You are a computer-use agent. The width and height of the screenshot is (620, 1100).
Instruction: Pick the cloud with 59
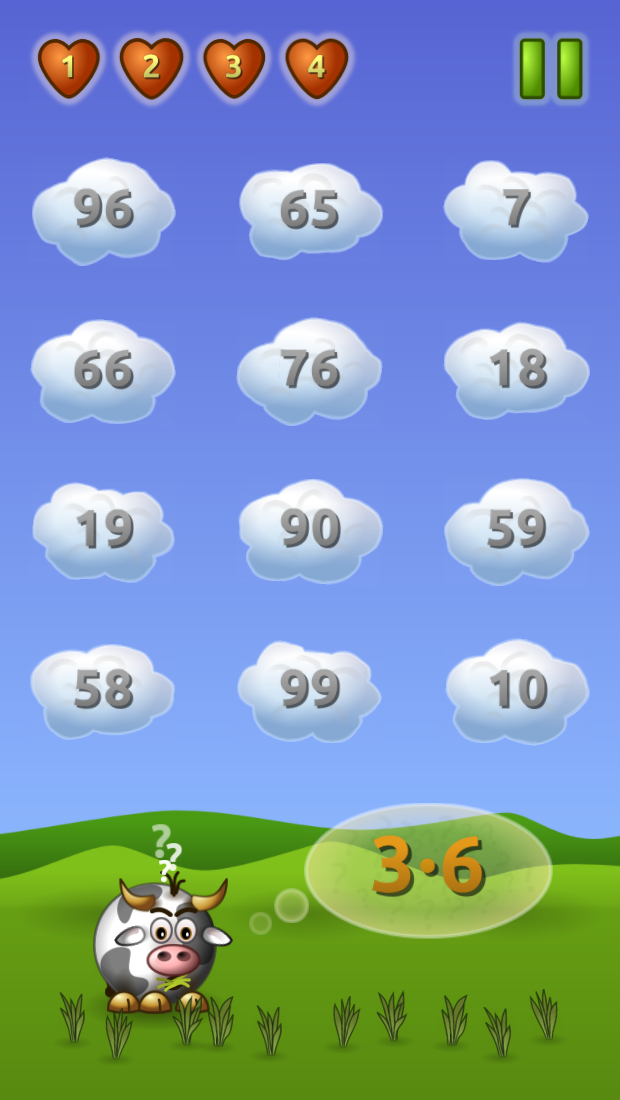pyautogui.click(x=517, y=530)
